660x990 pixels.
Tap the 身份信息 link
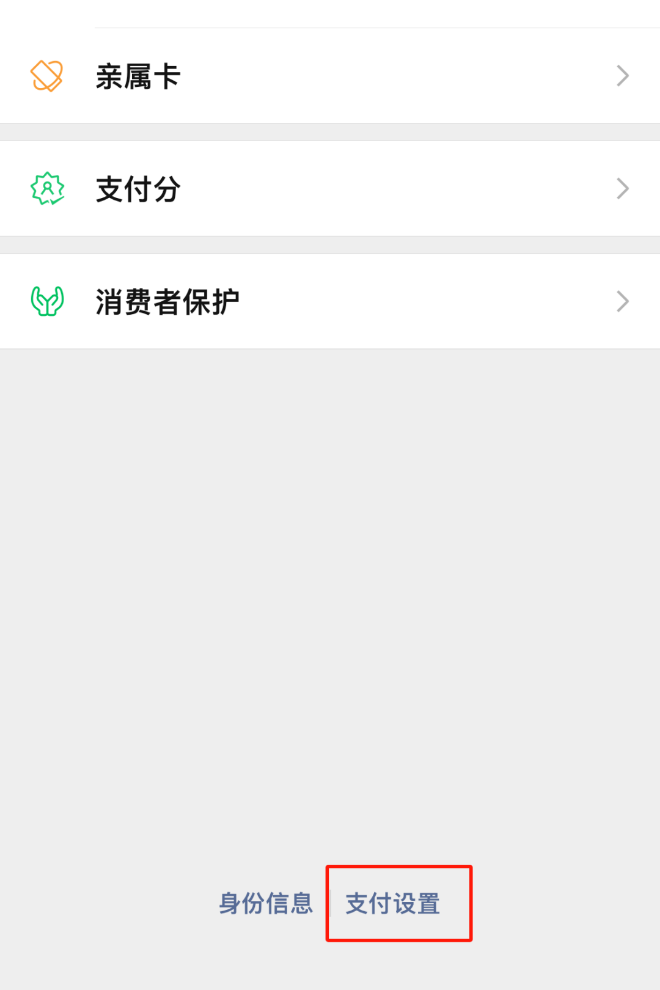click(x=265, y=903)
